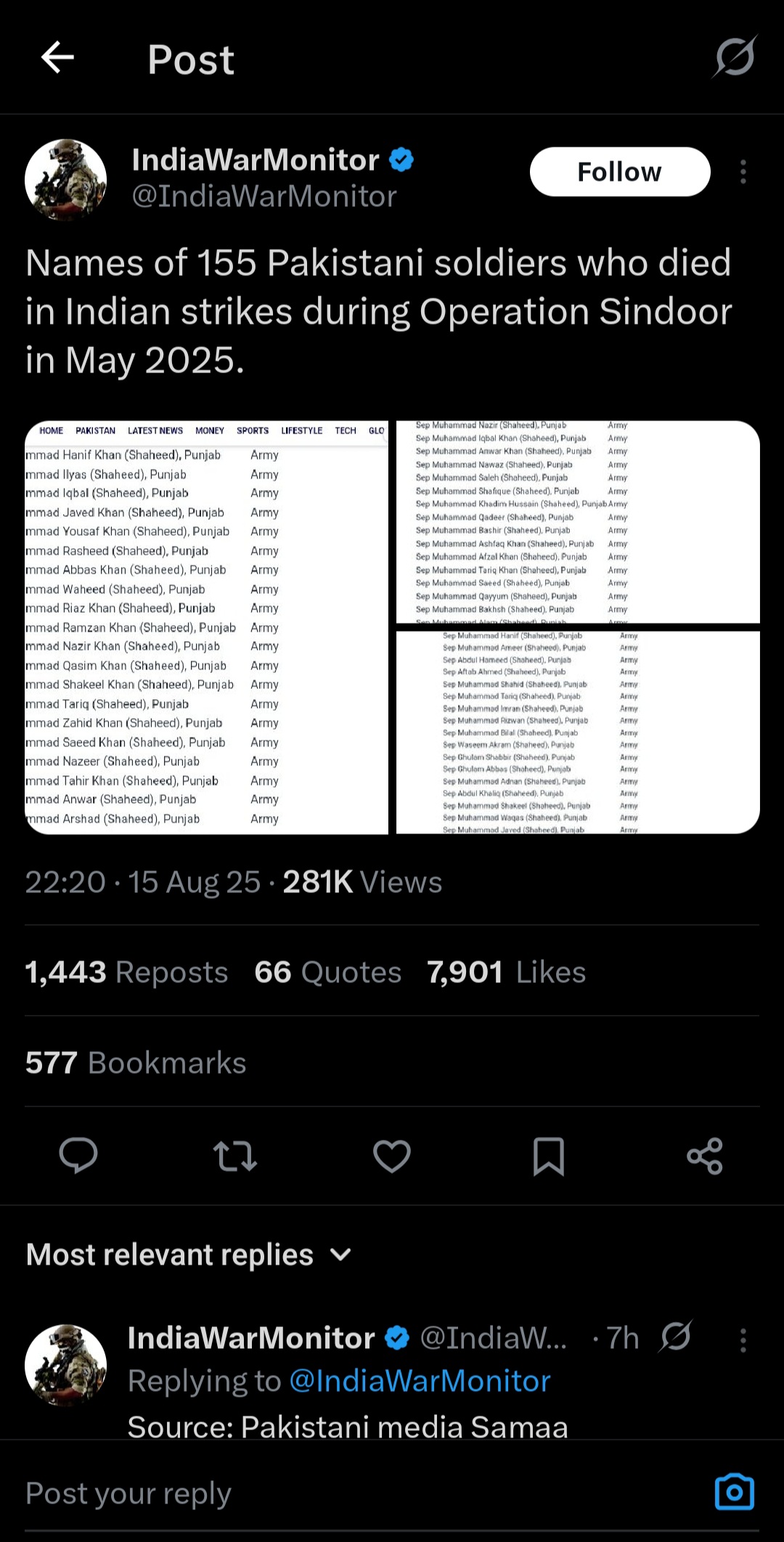Open camera to attach photo to reply
The height and width of the screenshot is (1542, 784).
735,1492
